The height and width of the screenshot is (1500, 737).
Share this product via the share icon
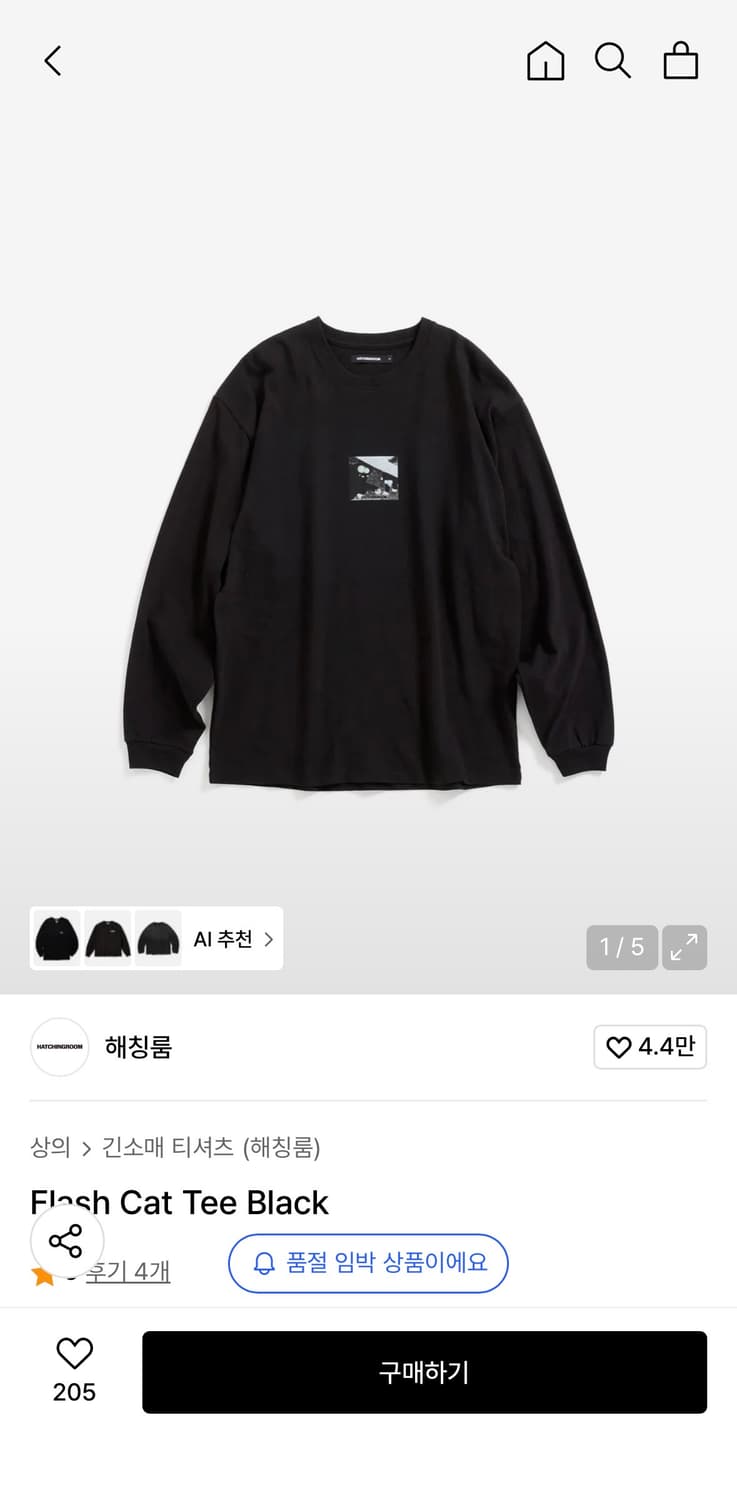tap(67, 1241)
